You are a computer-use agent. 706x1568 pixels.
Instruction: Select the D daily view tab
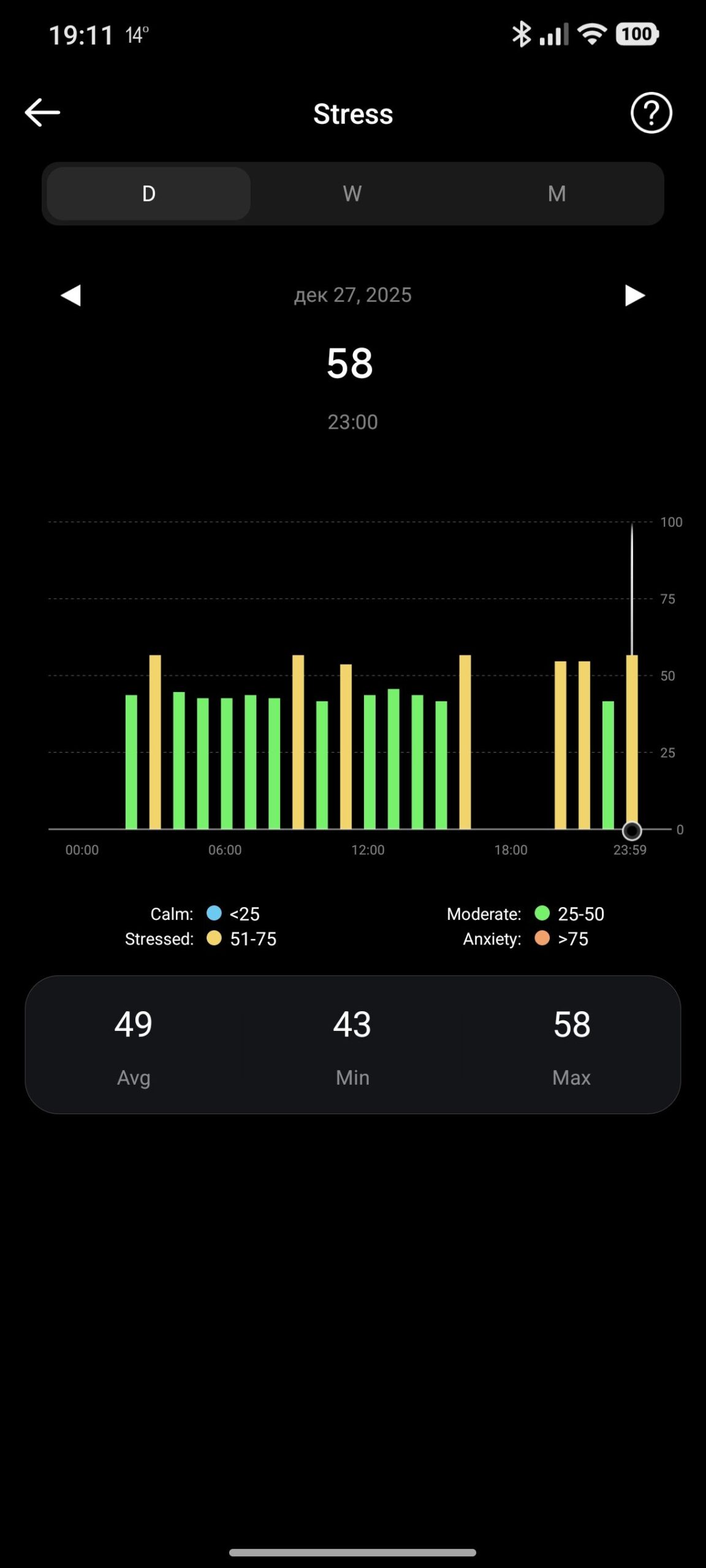click(149, 194)
